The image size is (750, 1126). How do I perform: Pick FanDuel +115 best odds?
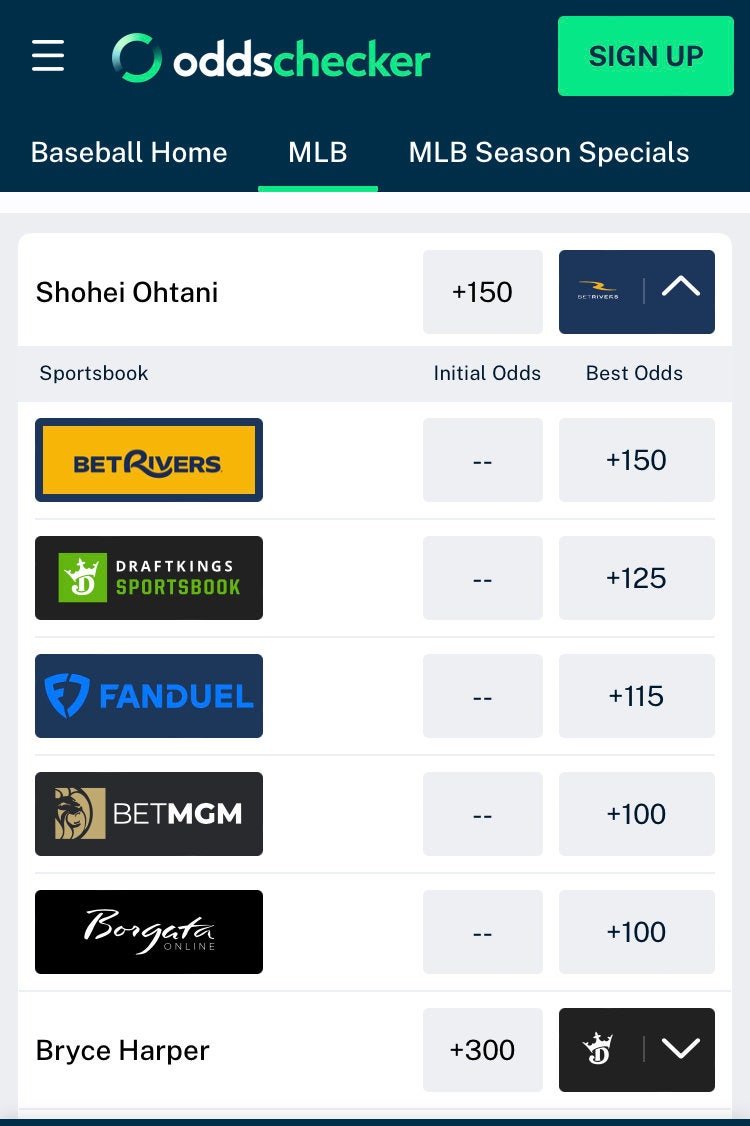(636, 696)
